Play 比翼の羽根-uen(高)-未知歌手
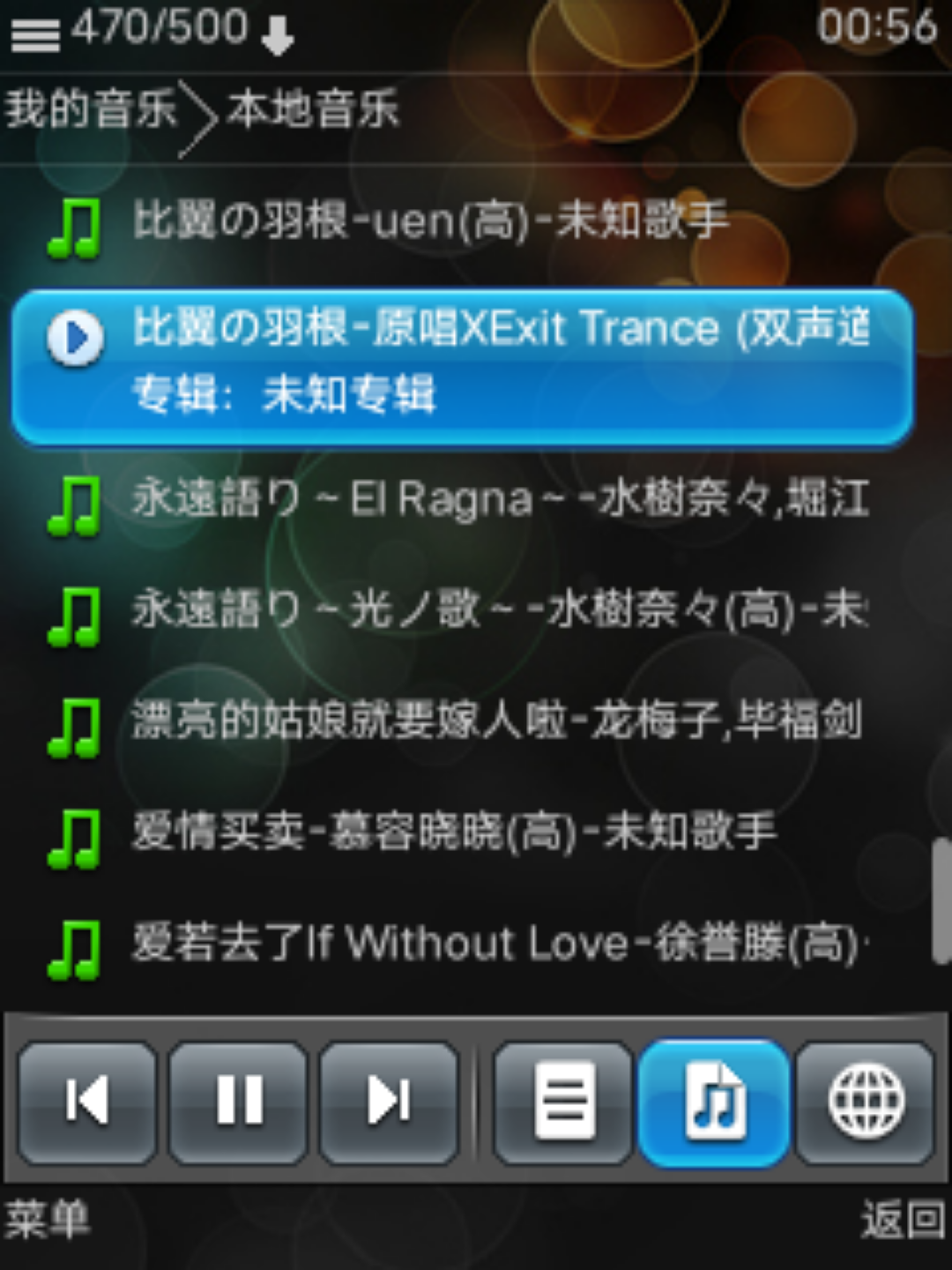 click(430, 220)
